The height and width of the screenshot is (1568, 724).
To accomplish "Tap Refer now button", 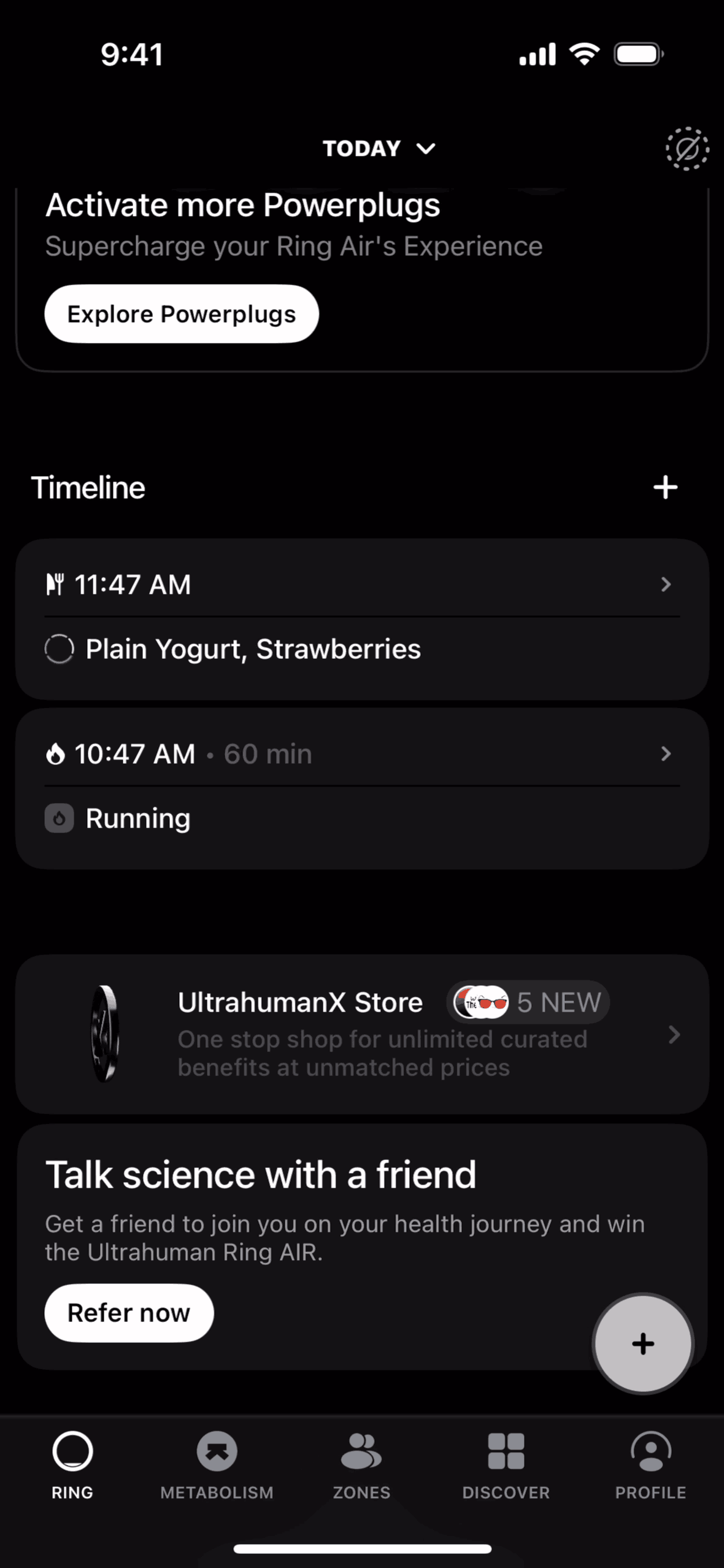I will click(x=129, y=1312).
